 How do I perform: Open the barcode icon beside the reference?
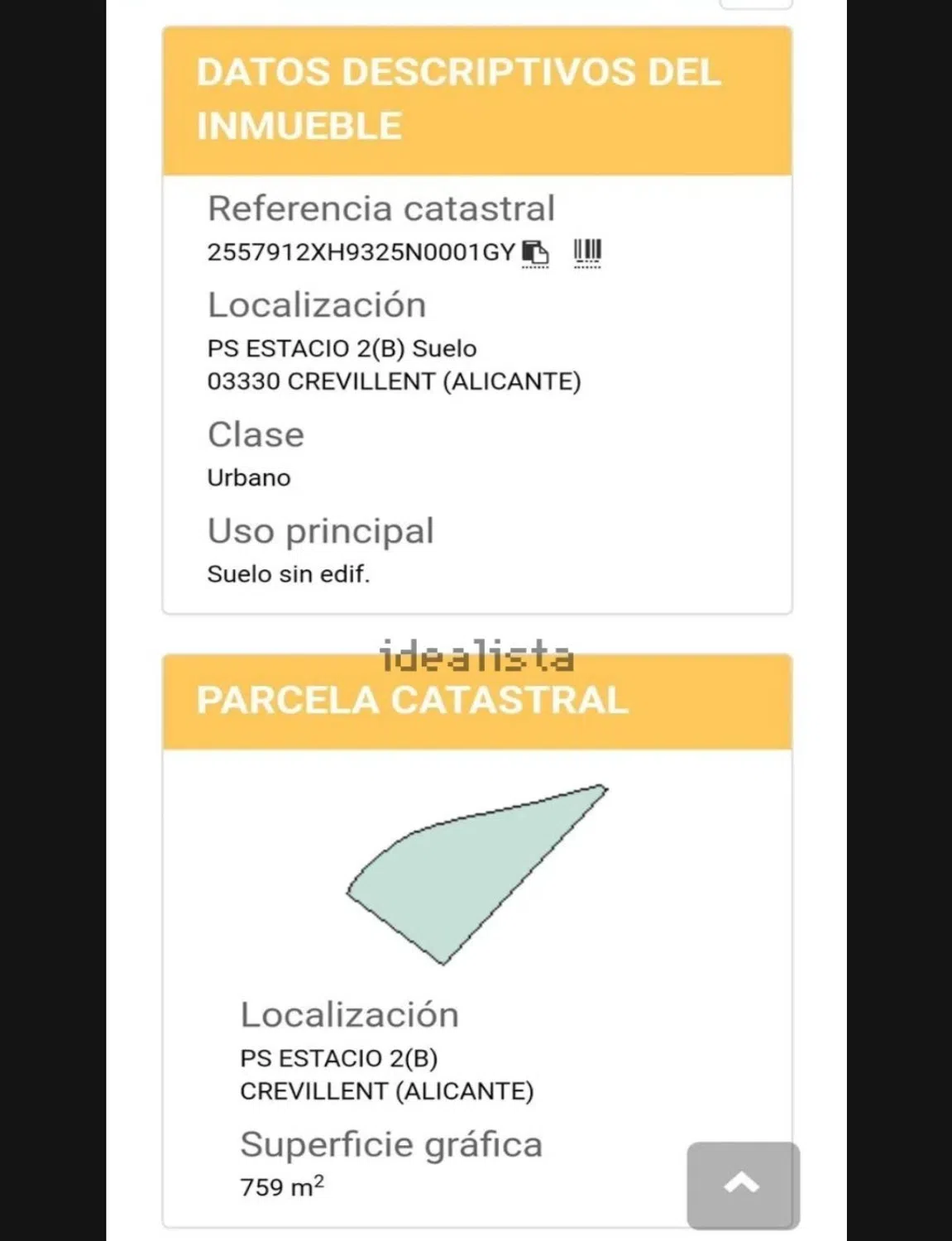pos(587,252)
